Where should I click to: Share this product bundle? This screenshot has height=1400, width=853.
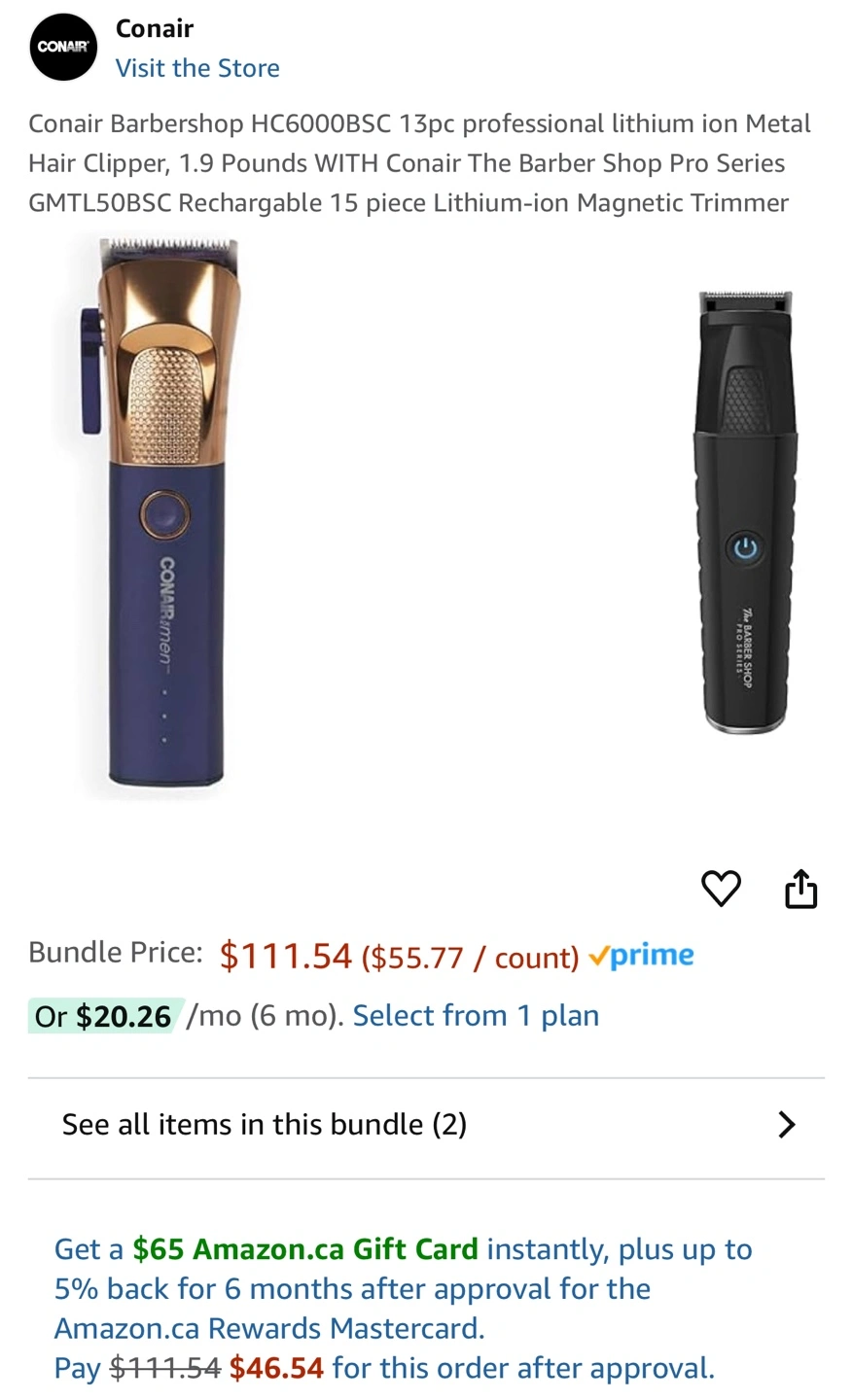click(x=800, y=888)
